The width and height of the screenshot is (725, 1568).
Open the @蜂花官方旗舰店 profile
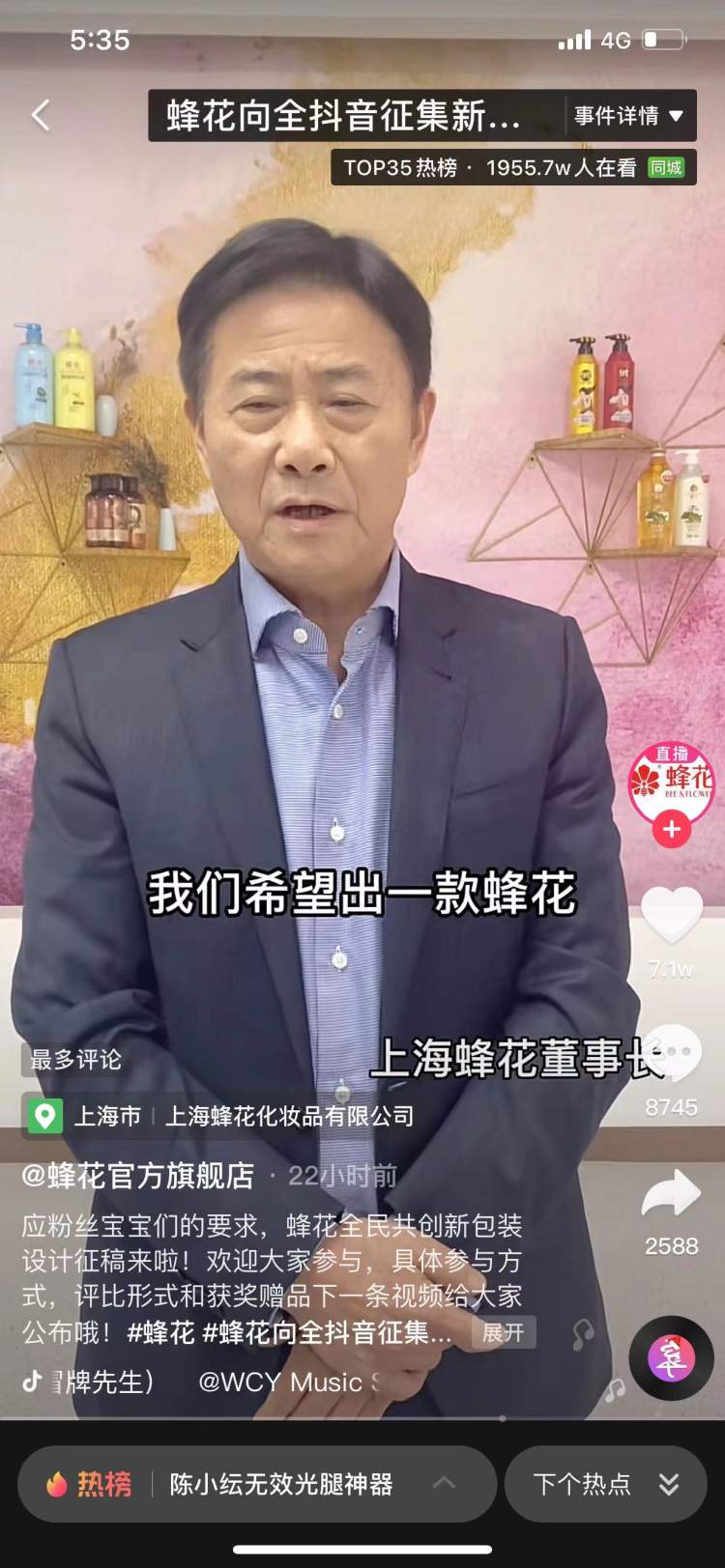pyautogui.click(x=138, y=1176)
